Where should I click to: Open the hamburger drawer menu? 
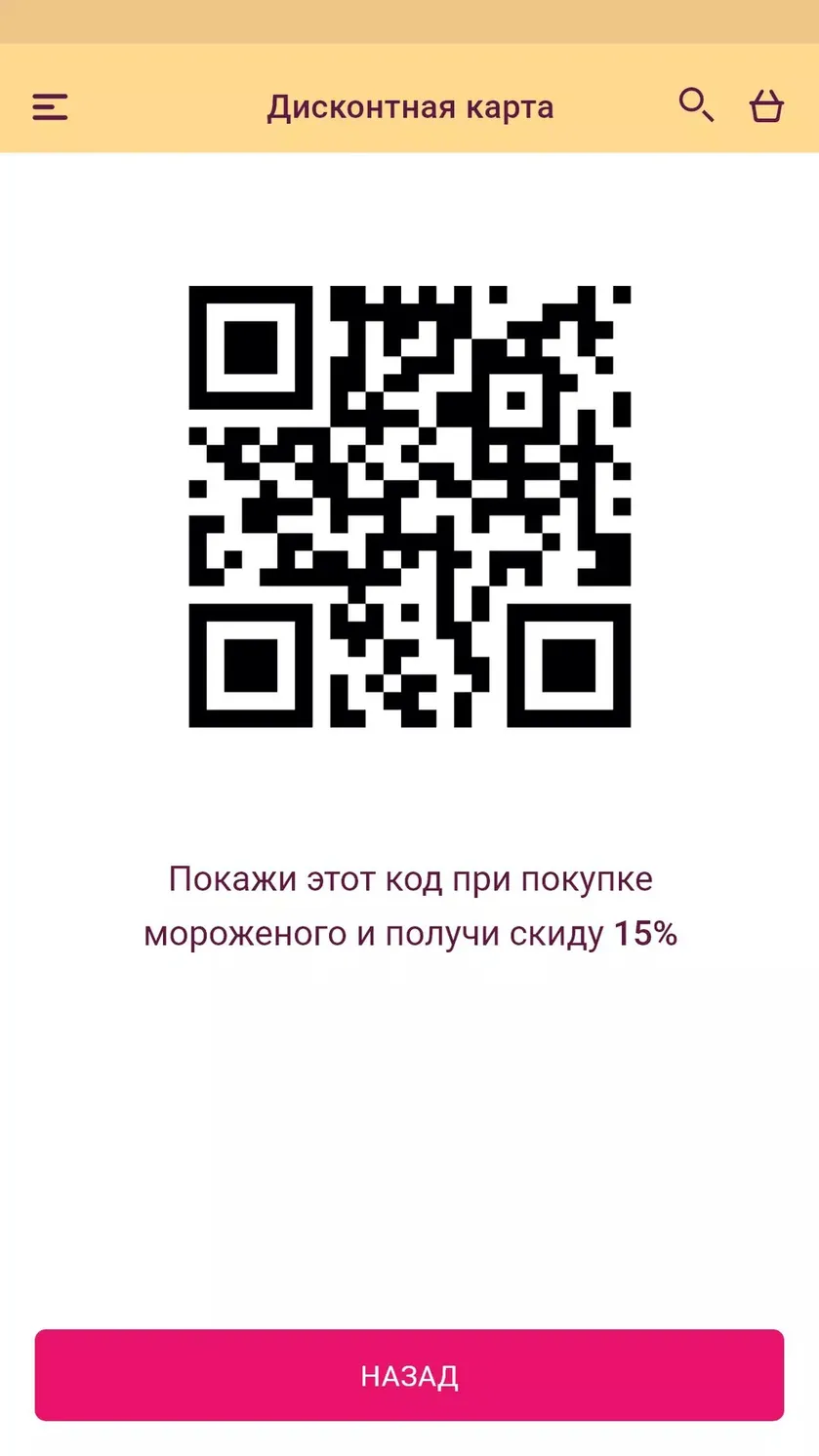click(50, 106)
